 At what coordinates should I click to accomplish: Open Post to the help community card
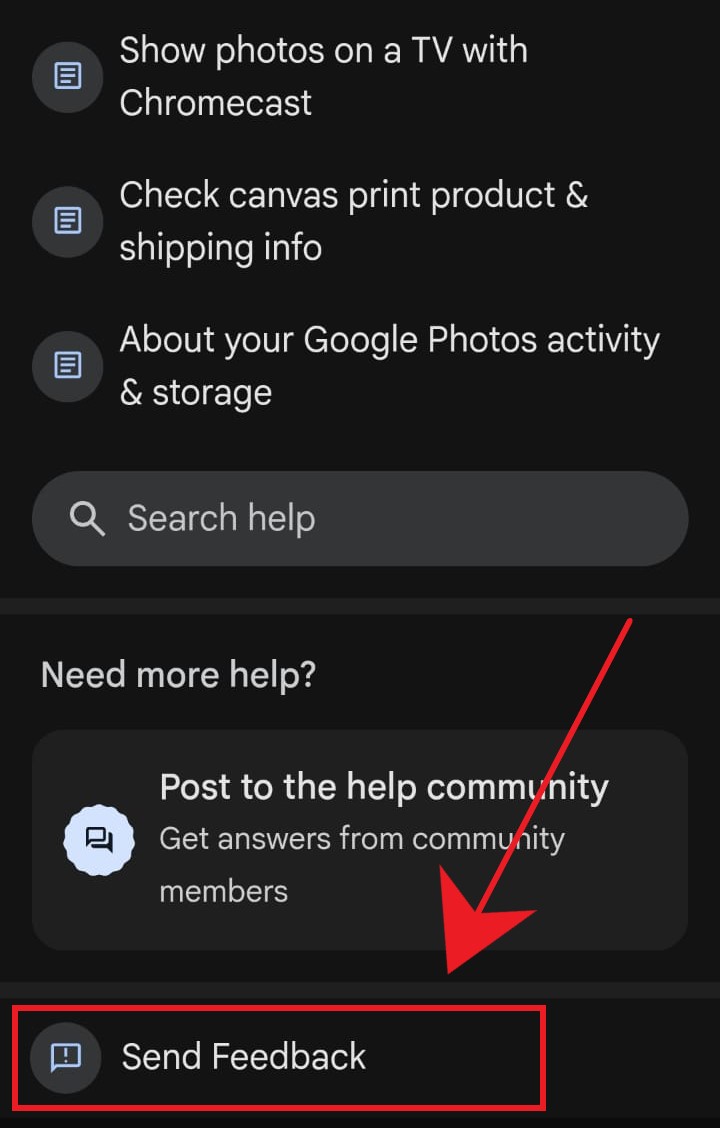pos(360,839)
